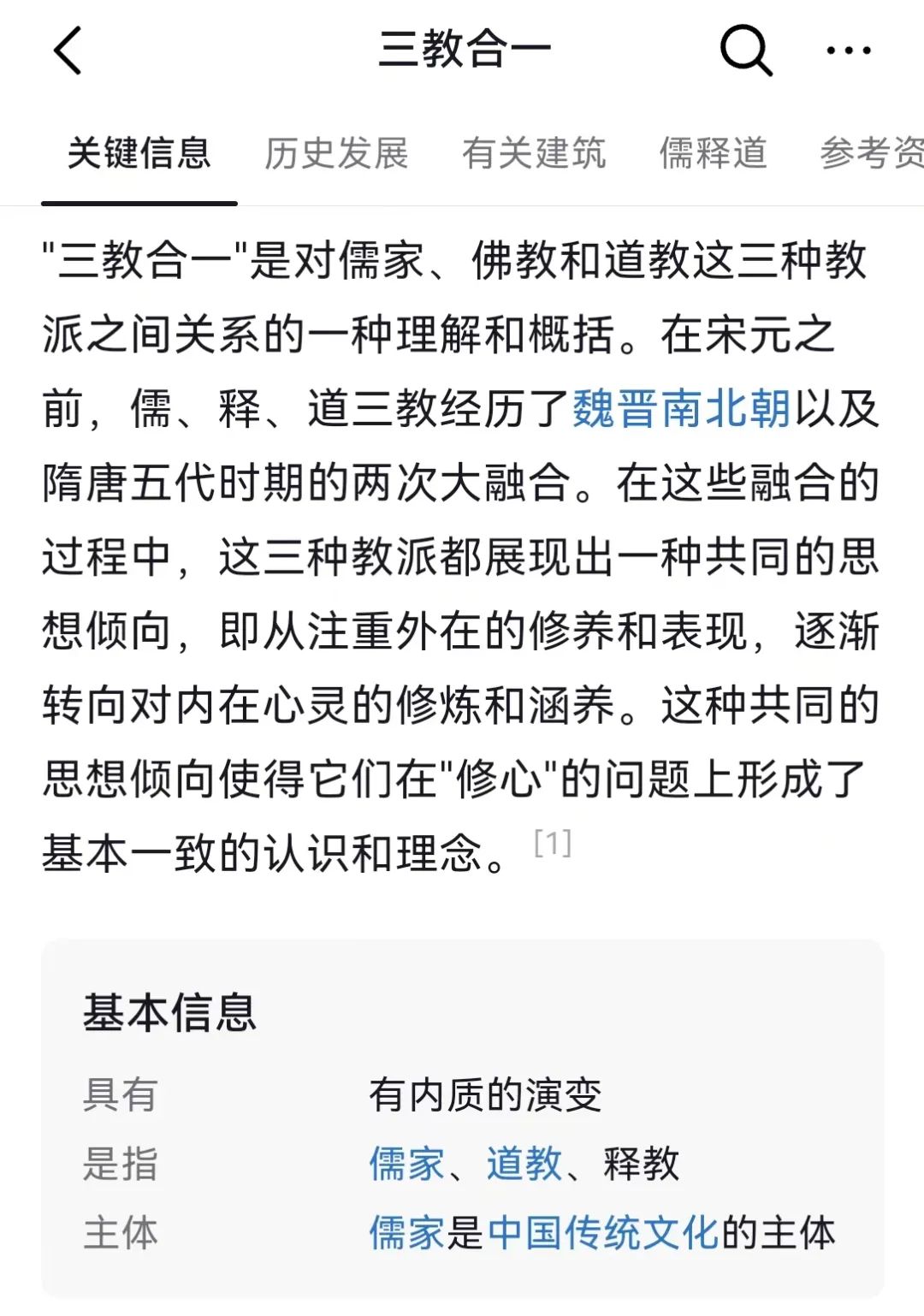Open the 魏晋南北朝 link

[x=681, y=408]
